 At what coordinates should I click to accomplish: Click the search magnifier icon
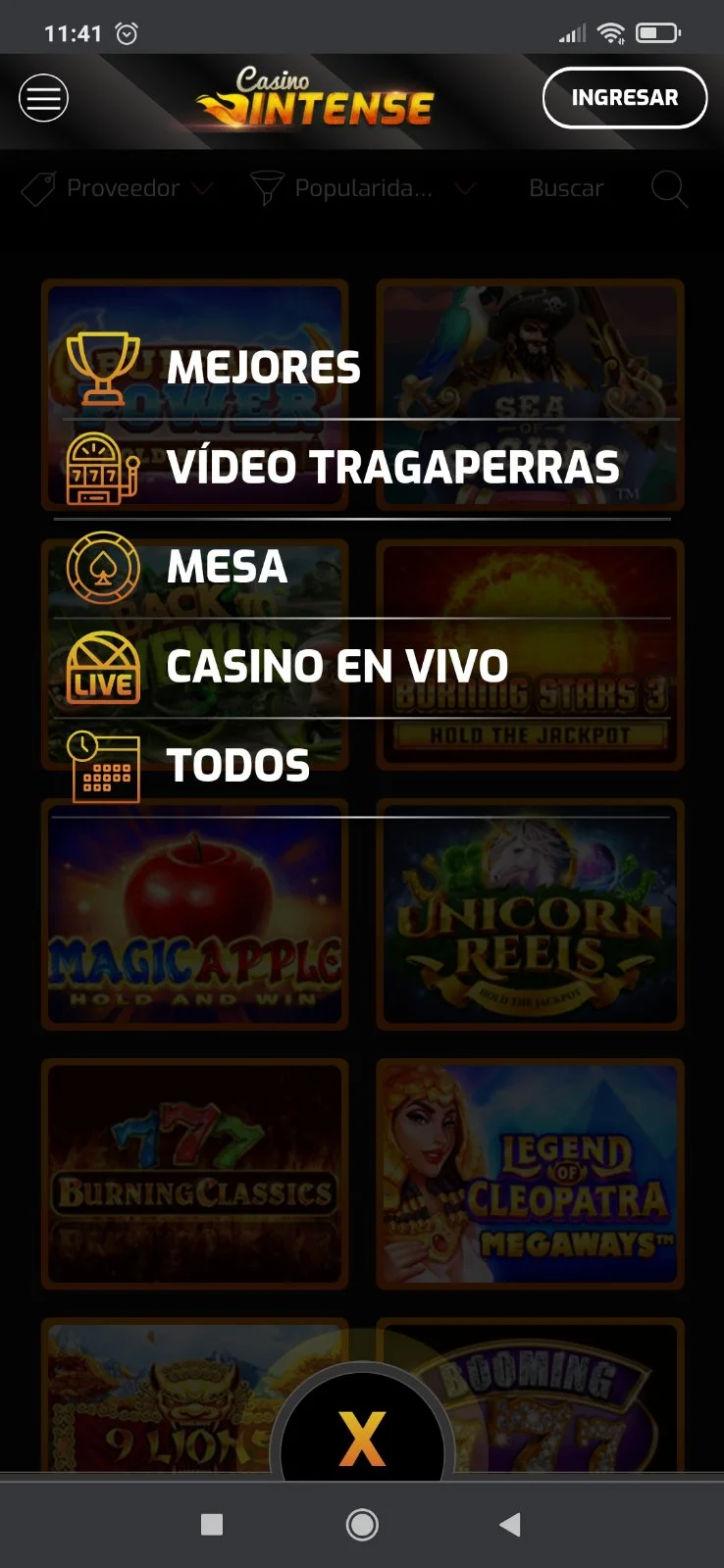670,188
